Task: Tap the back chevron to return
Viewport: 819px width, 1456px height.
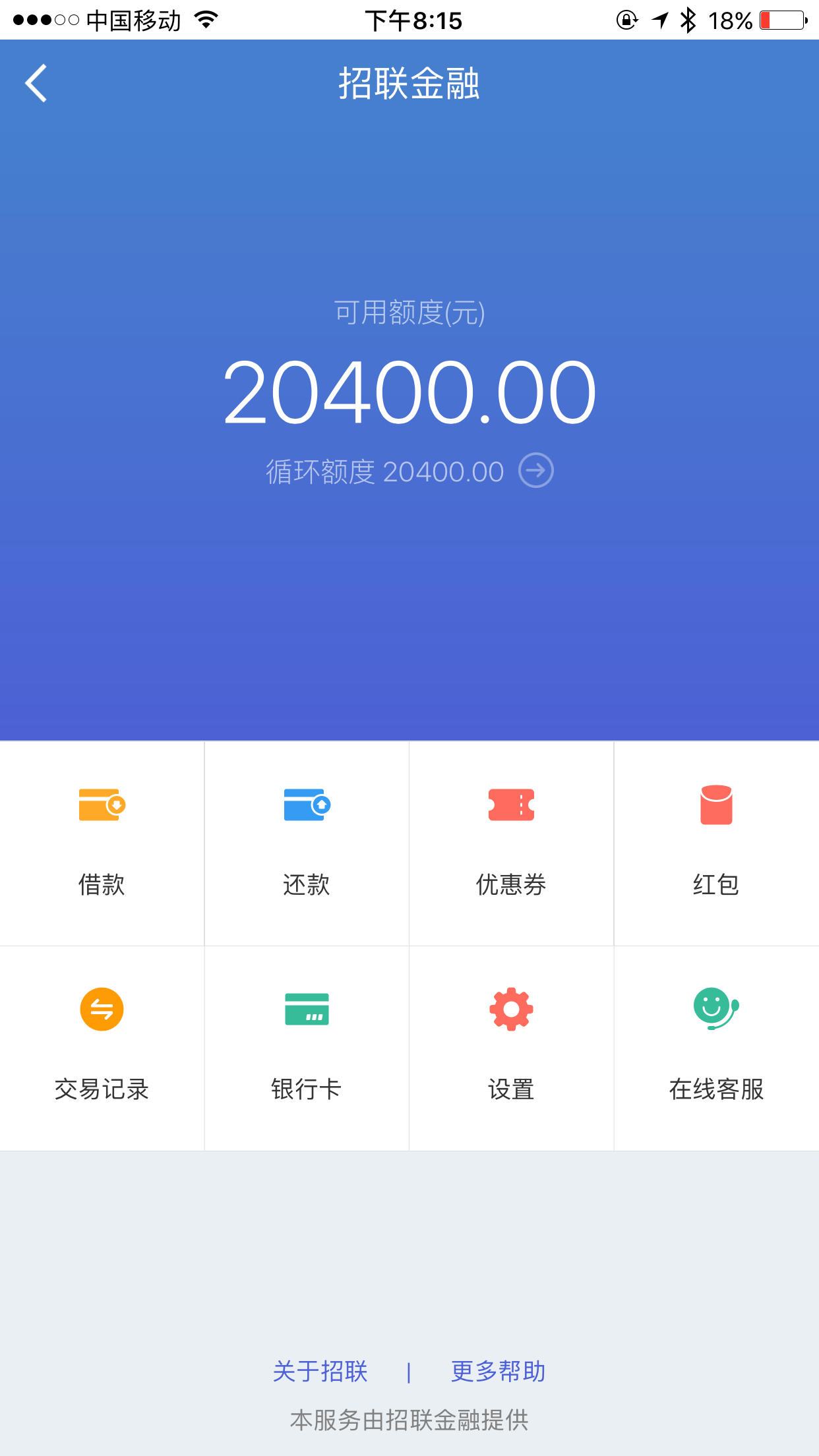Action: point(35,84)
